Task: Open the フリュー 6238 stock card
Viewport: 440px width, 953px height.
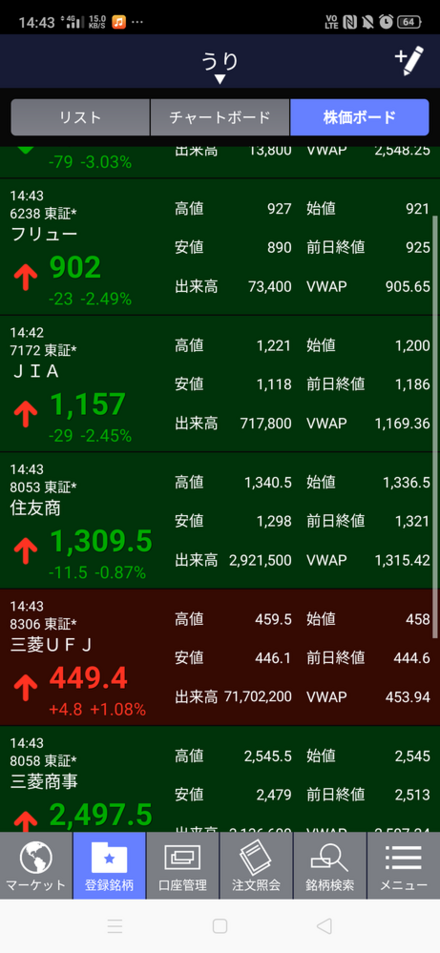Action: point(219,247)
